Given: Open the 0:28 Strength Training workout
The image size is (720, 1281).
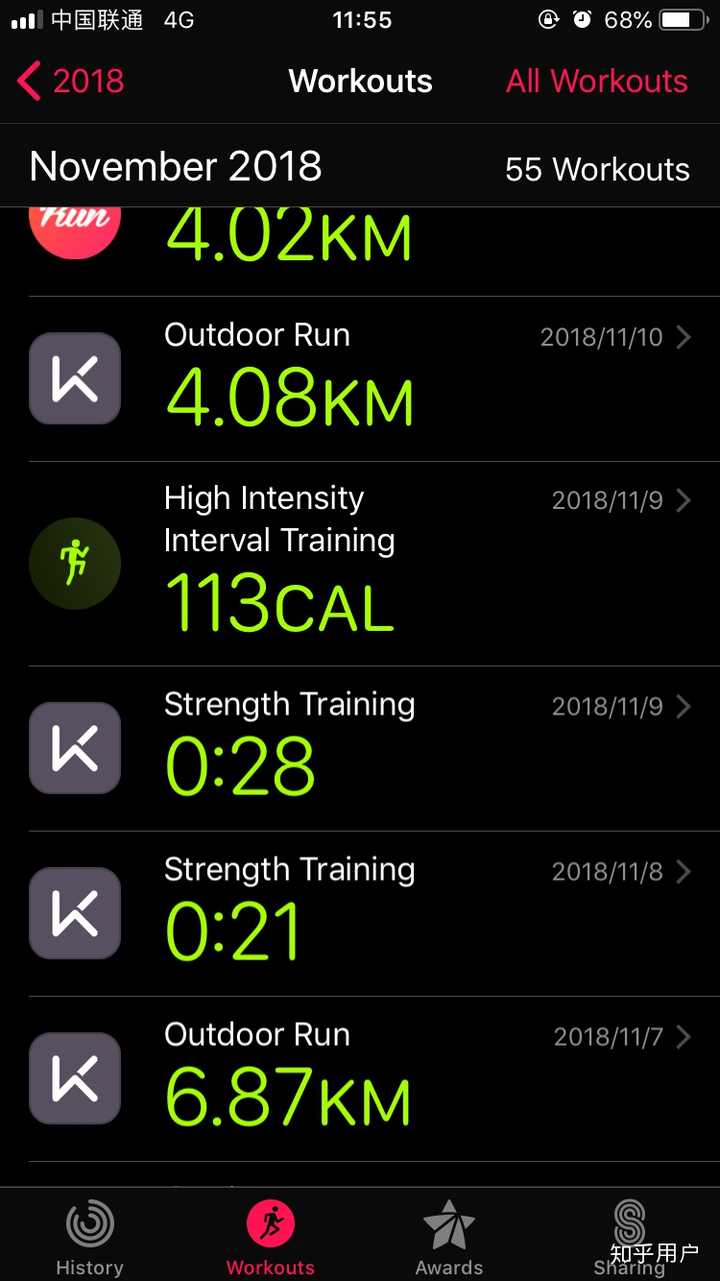Looking at the screenshot, I should pyautogui.click(x=360, y=748).
